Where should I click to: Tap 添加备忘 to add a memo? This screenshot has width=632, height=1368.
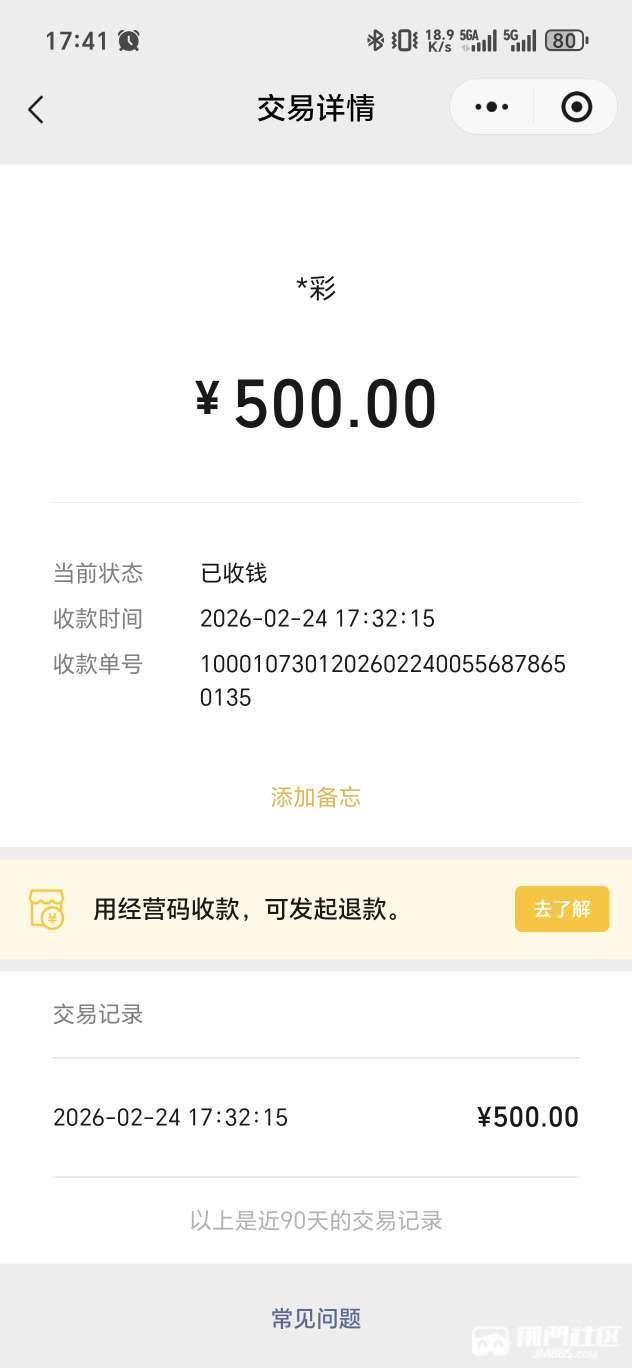coord(316,797)
